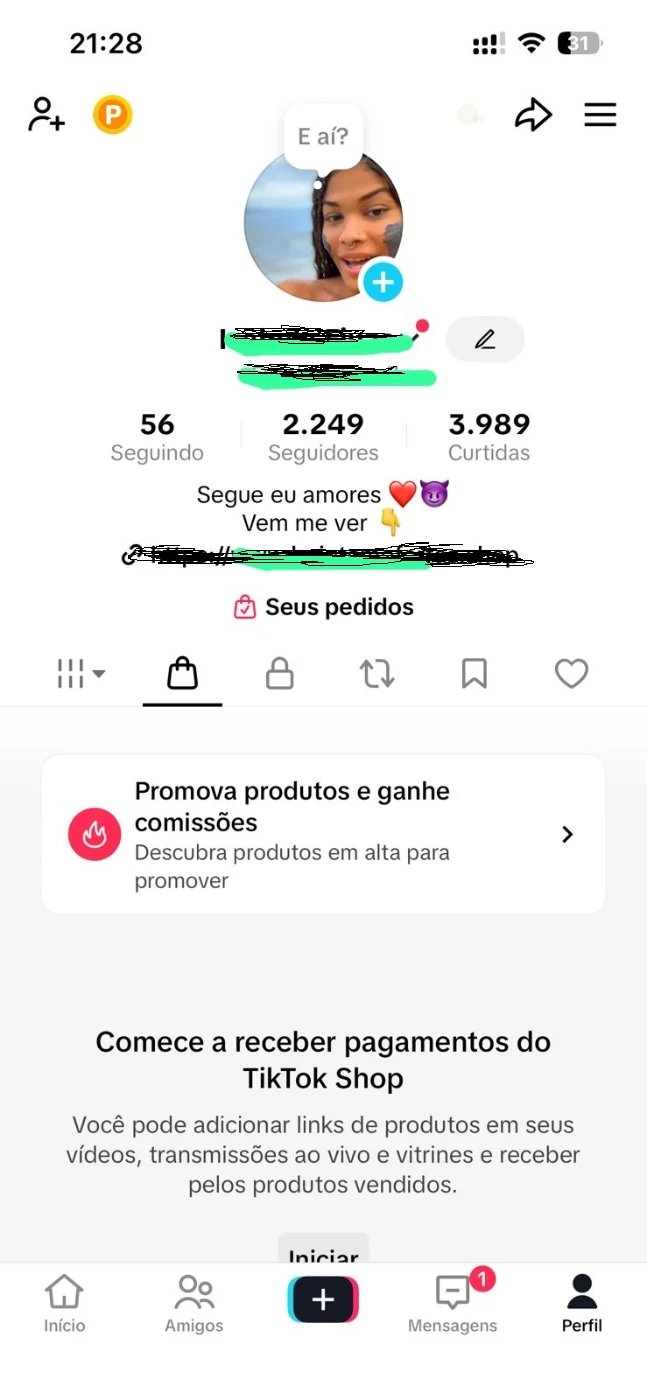This screenshot has width=647, height=1400.
Task: Switch to the private videos lock tab
Action: click(x=279, y=675)
